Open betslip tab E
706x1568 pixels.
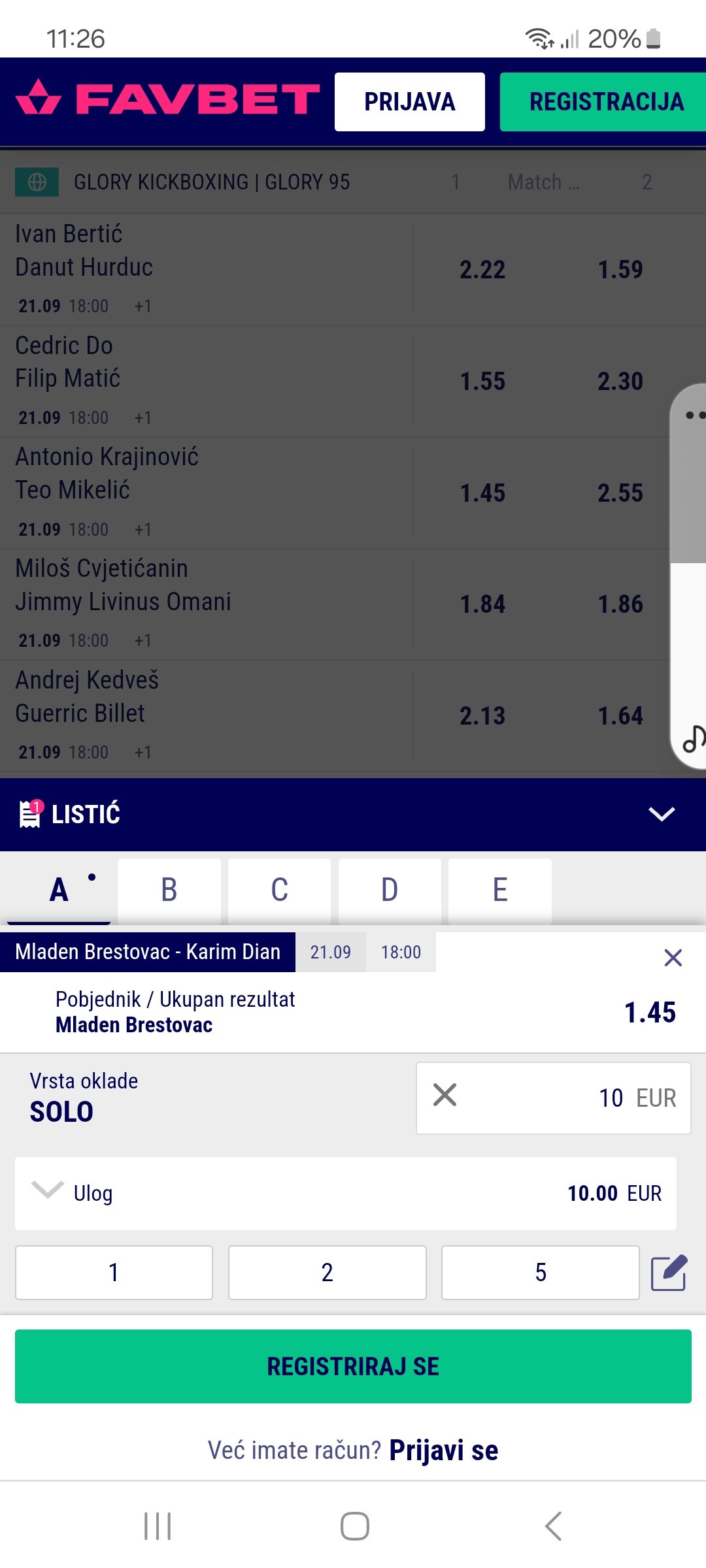tap(500, 890)
